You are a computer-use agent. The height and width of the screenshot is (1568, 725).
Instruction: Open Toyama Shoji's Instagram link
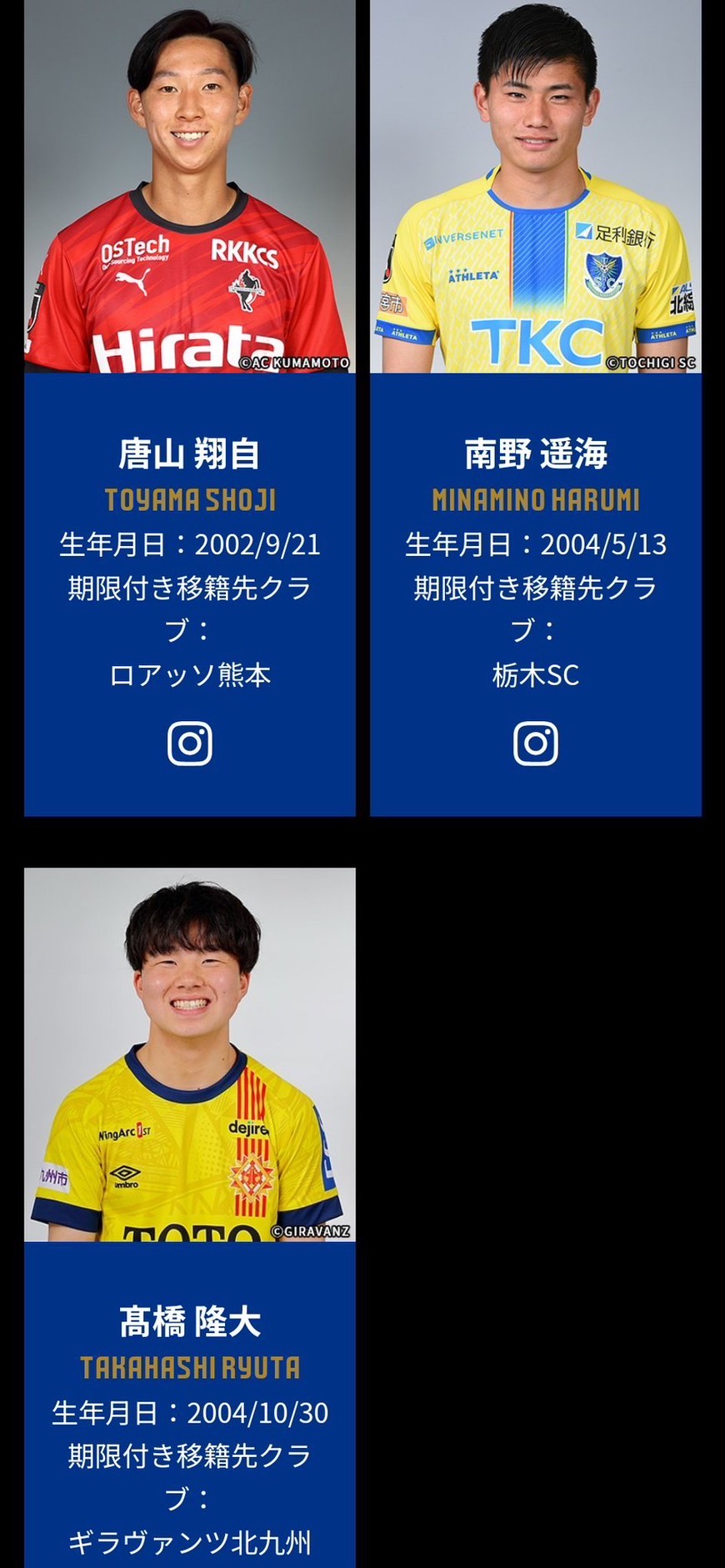coord(189,744)
